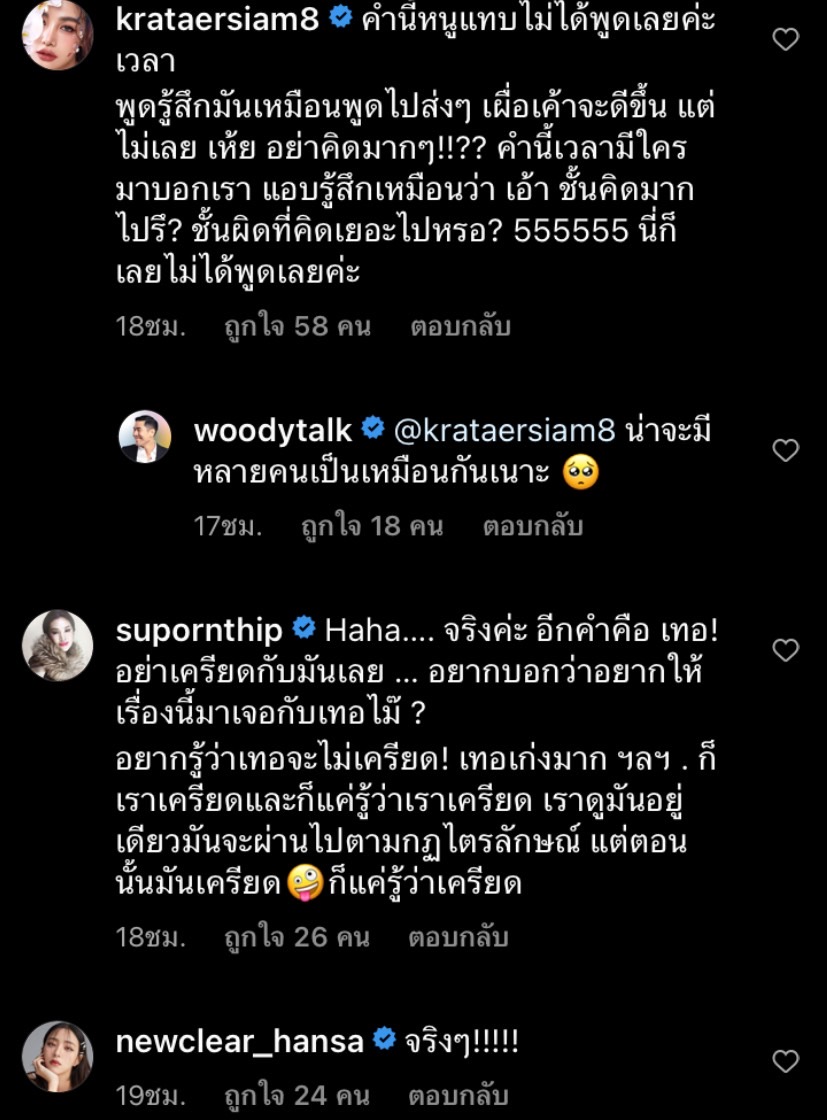Screen dimensions: 827x1120
Task: Click the verified badge next to krataersiam8
Action: (x=340, y=17)
